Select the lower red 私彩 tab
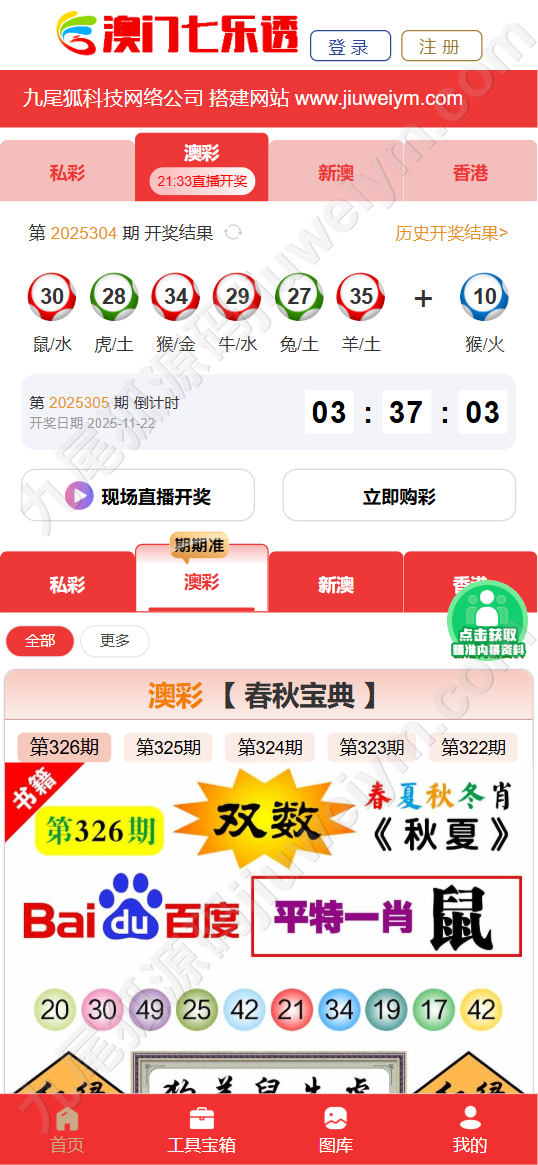 pos(67,583)
